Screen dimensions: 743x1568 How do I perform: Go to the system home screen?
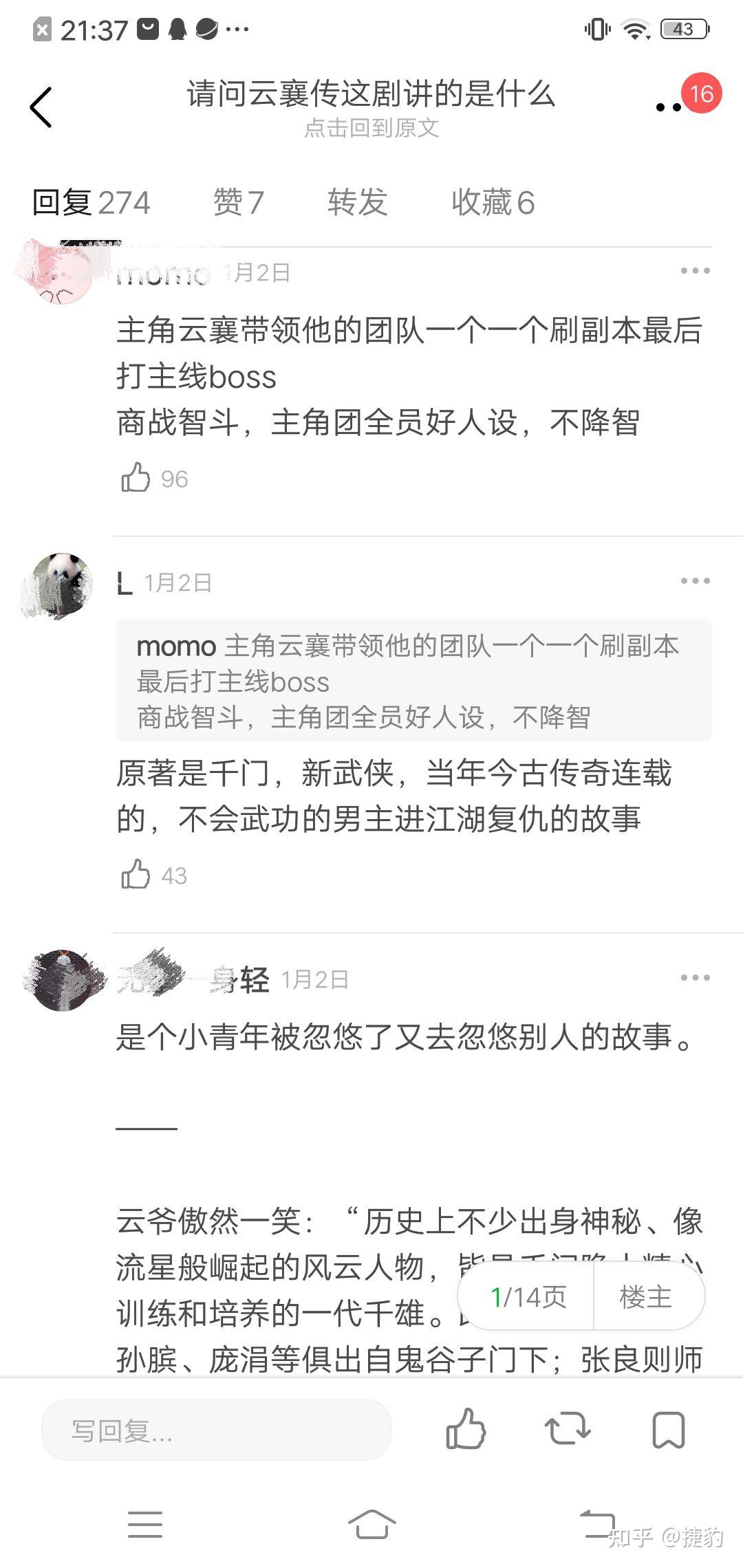click(371, 1525)
